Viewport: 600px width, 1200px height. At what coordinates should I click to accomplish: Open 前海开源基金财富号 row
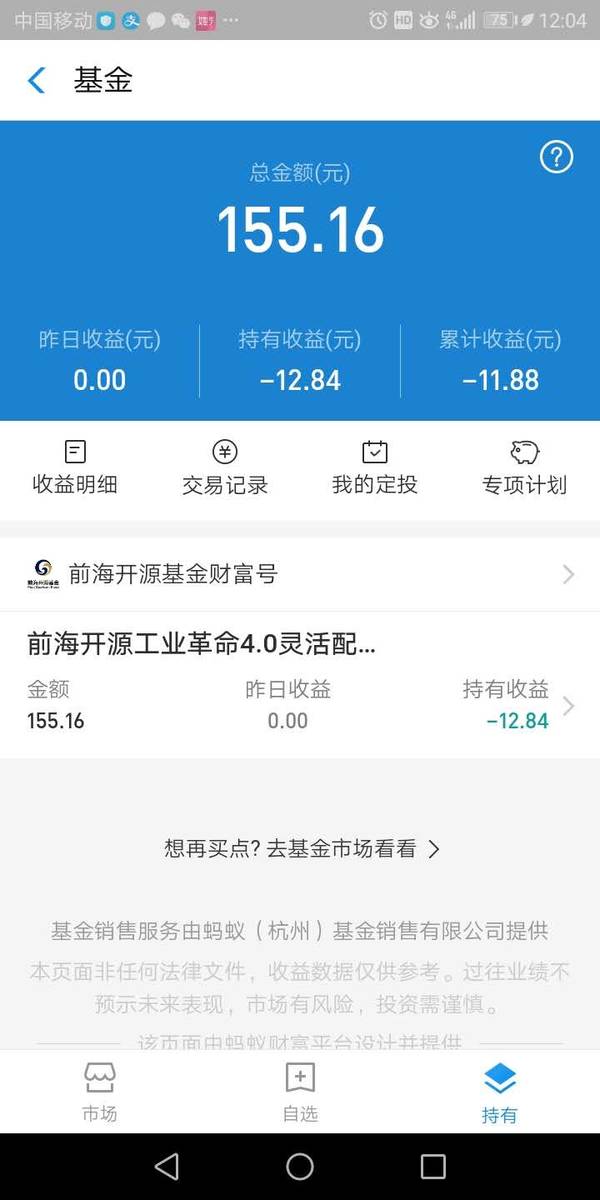click(300, 574)
